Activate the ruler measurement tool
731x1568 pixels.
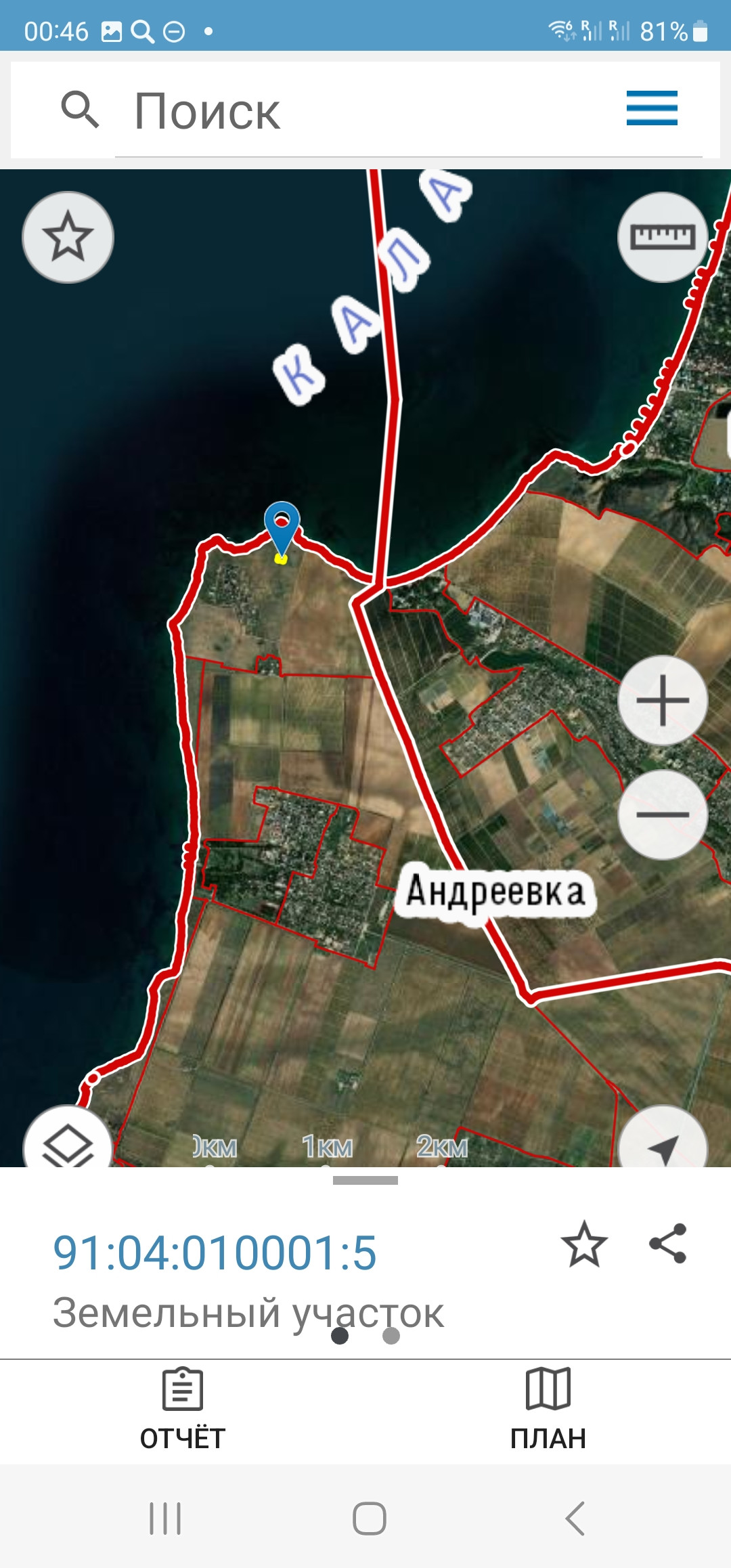point(663,238)
